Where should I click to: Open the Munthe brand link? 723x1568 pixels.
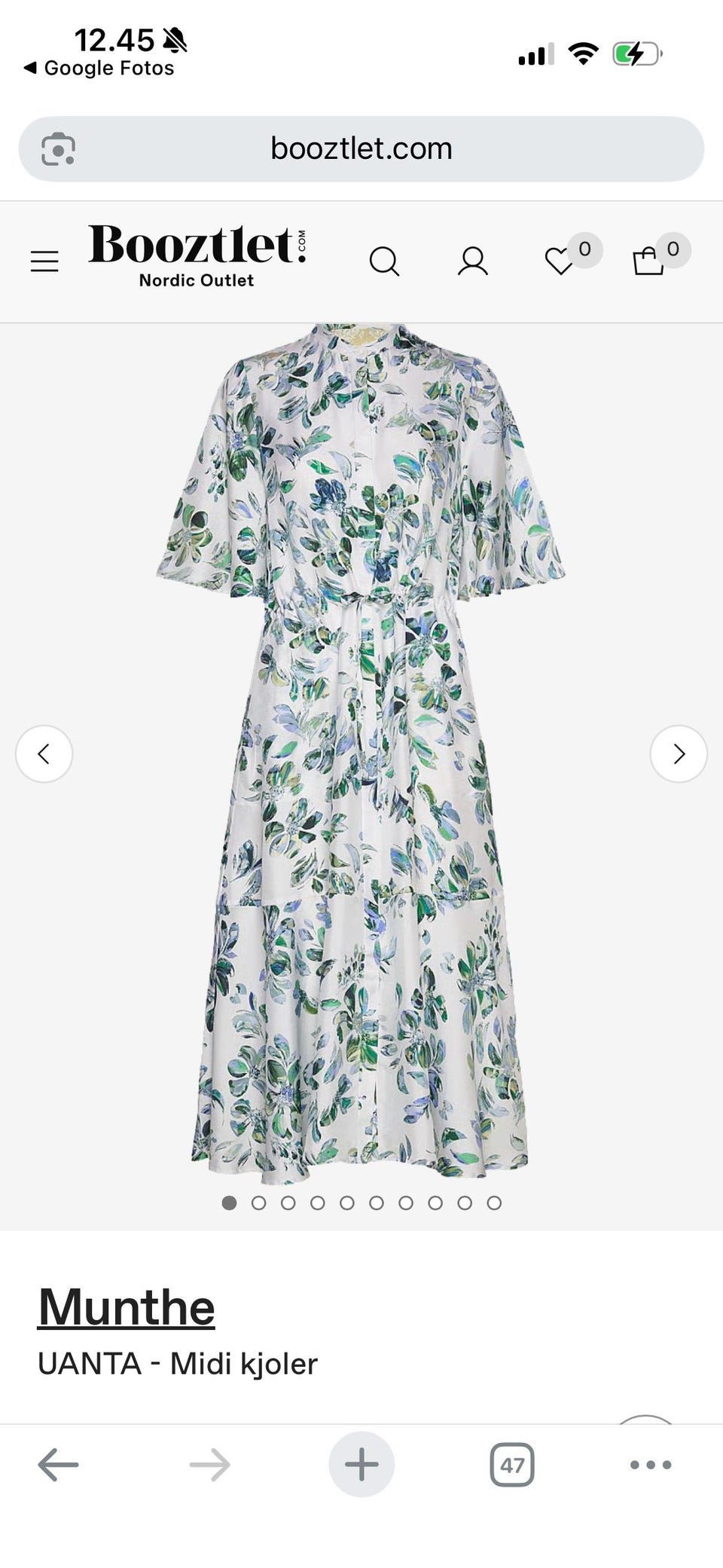click(x=127, y=1307)
